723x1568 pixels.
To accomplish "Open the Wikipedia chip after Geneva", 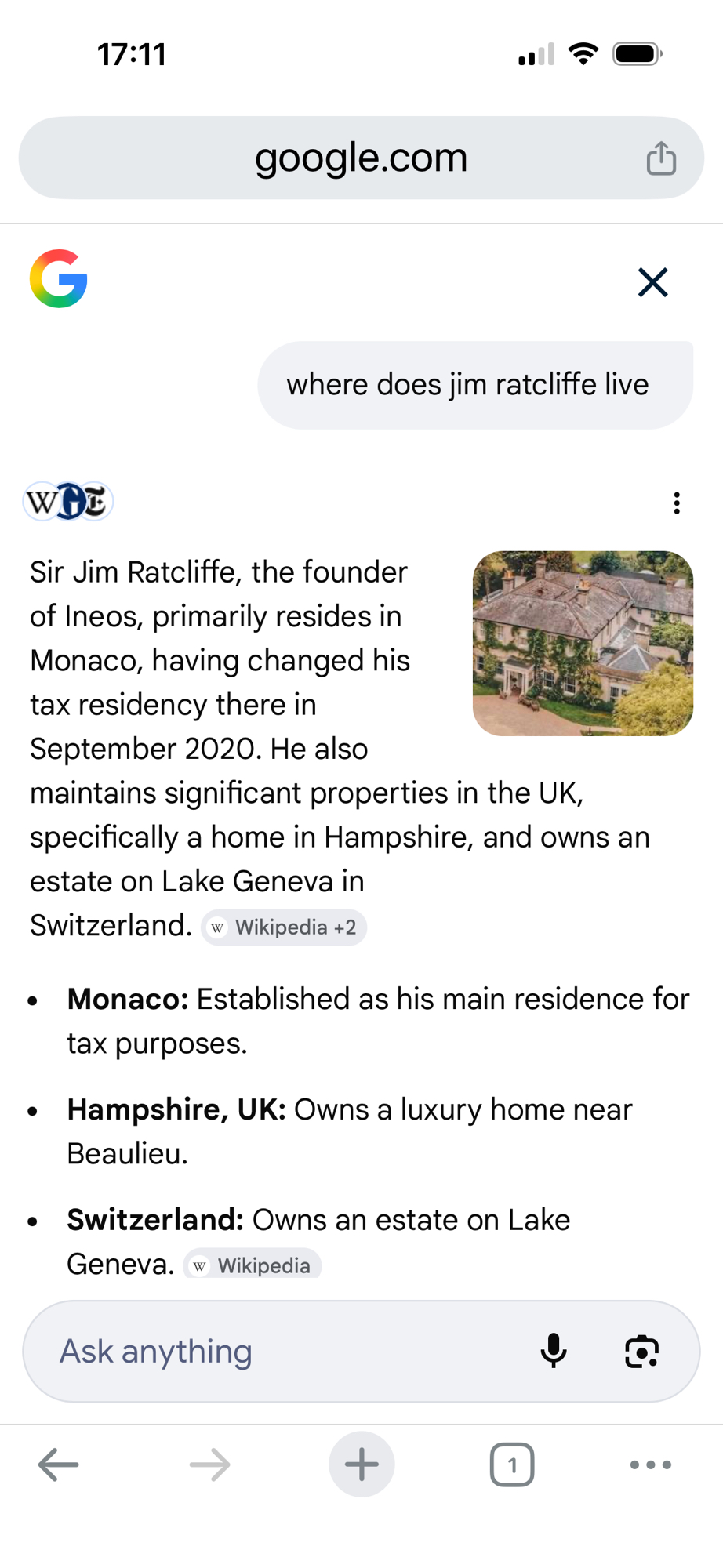I will pos(253,1265).
